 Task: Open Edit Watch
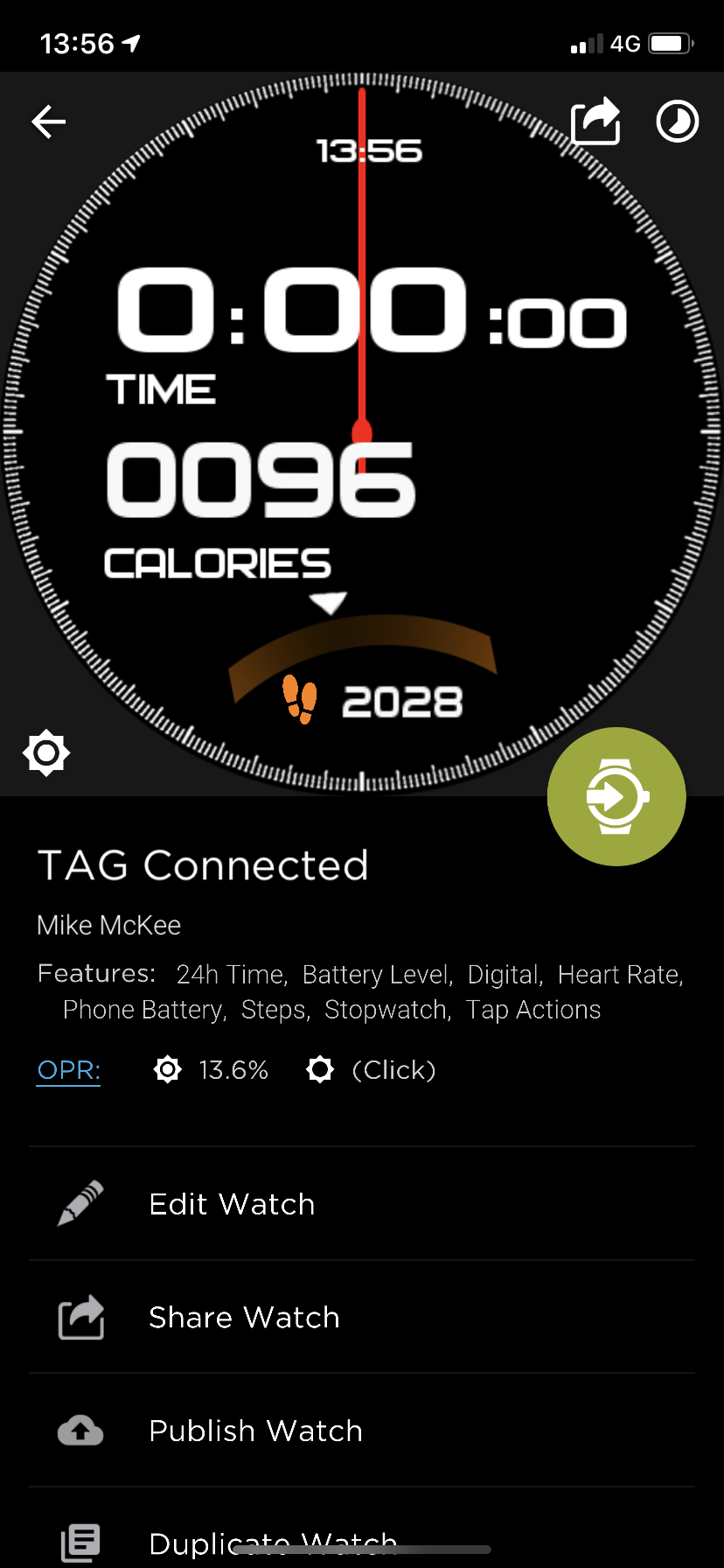[x=362, y=1204]
